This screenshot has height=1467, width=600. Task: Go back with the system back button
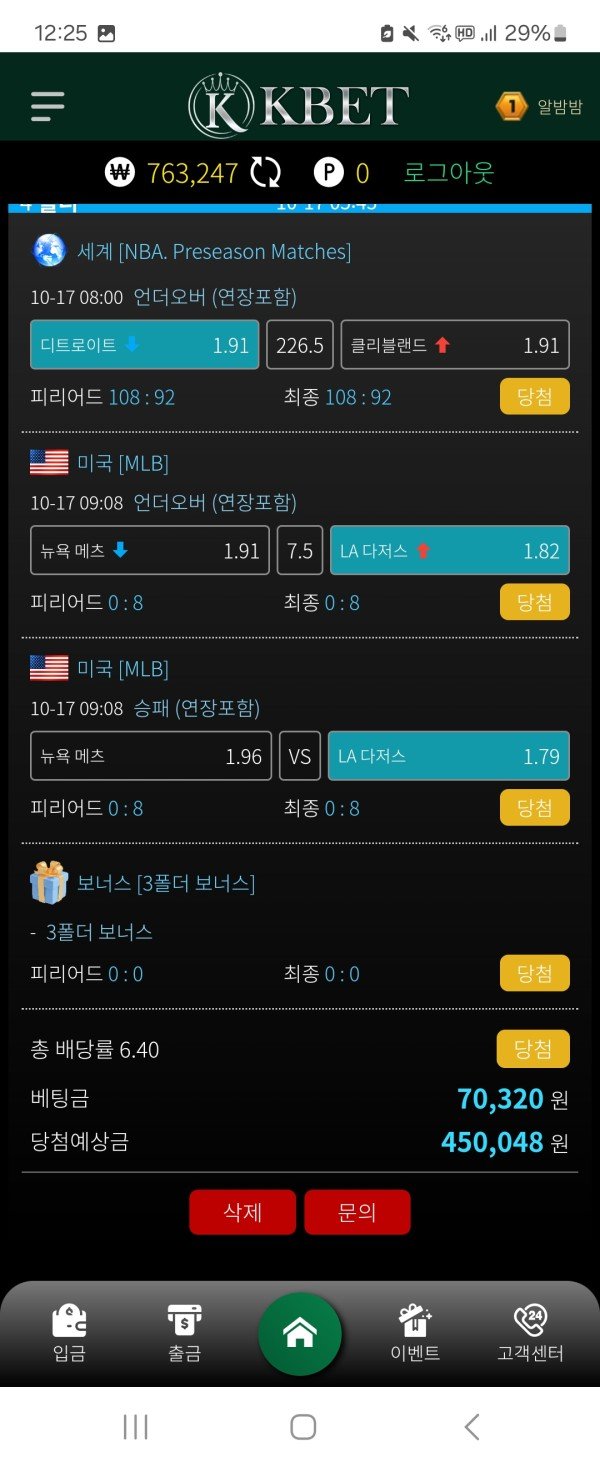click(x=472, y=1427)
